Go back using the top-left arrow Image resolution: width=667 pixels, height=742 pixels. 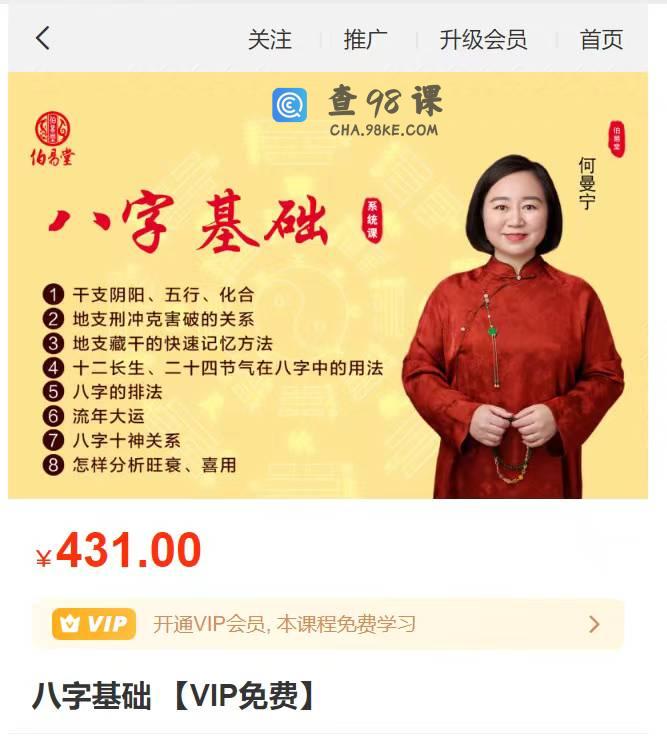(x=42, y=38)
